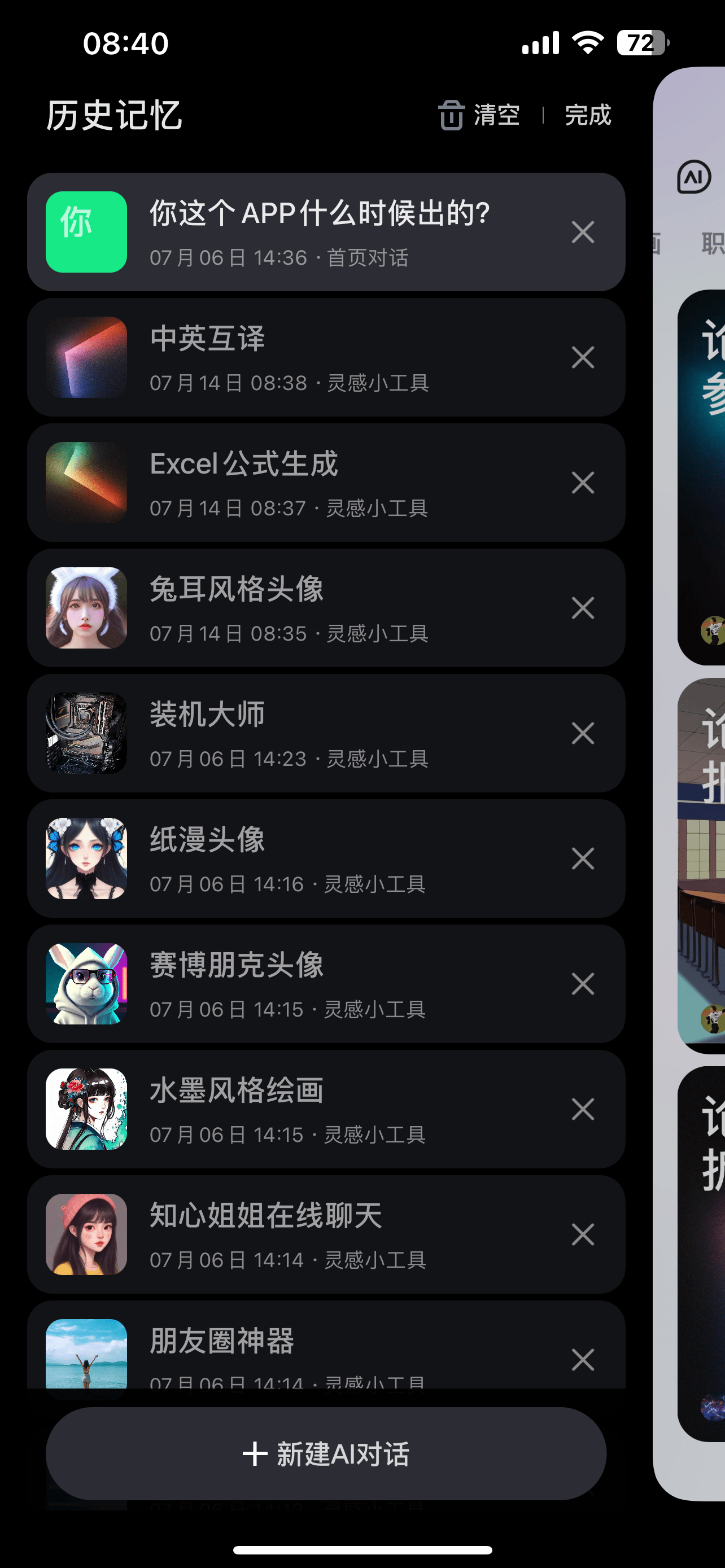725x1568 pixels.
Task: Remove the 你这个APP什么时候出的 conversation
Action: (583, 232)
